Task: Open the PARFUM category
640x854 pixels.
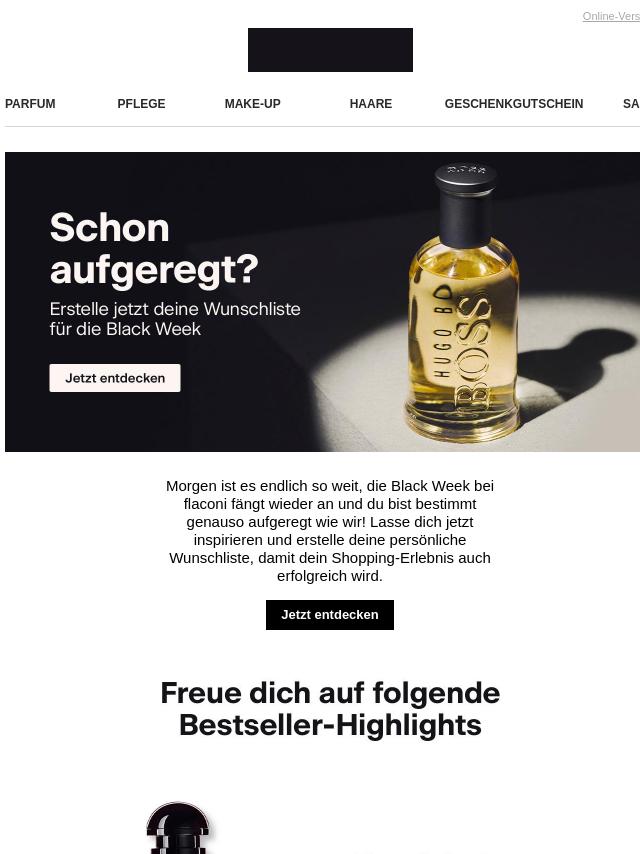Action: click(x=30, y=104)
